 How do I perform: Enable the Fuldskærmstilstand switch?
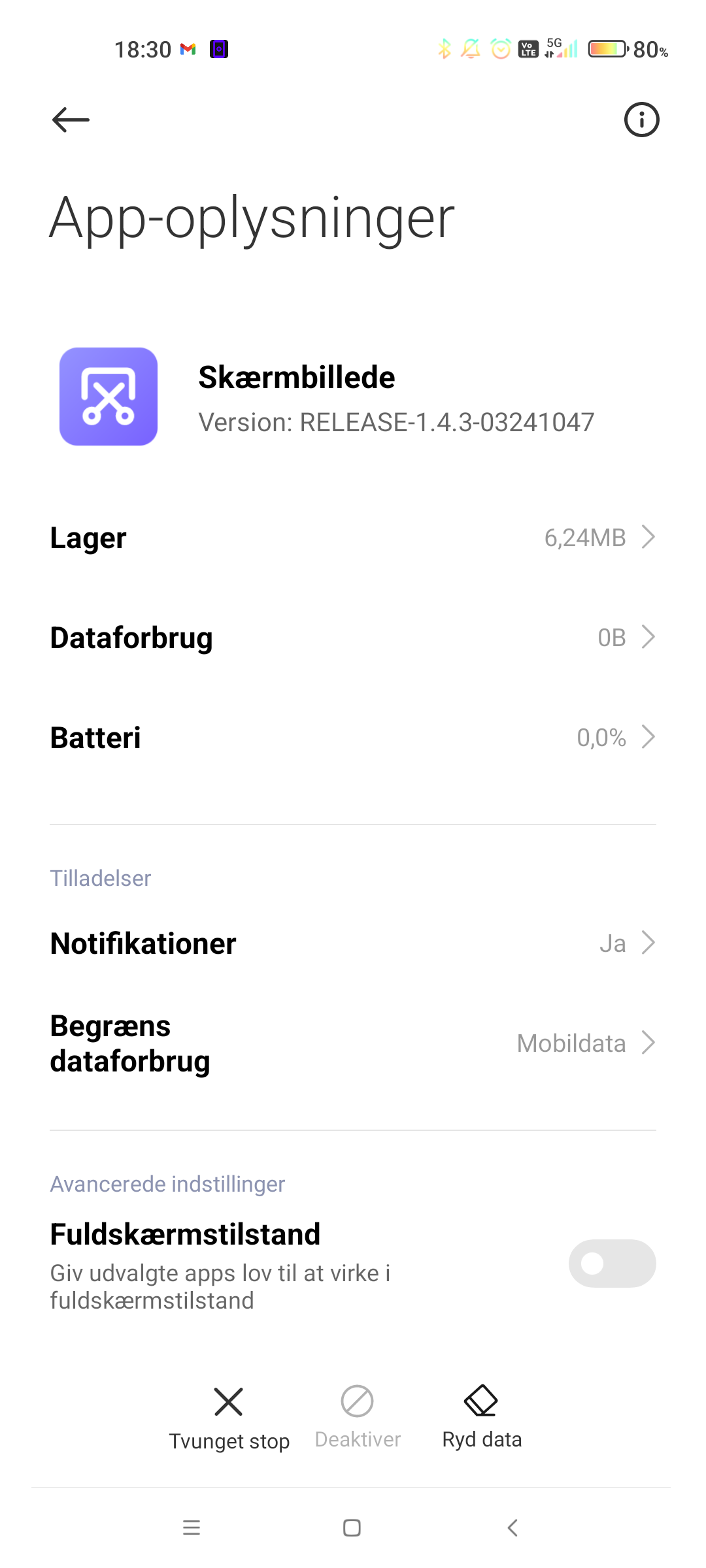point(612,1264)
